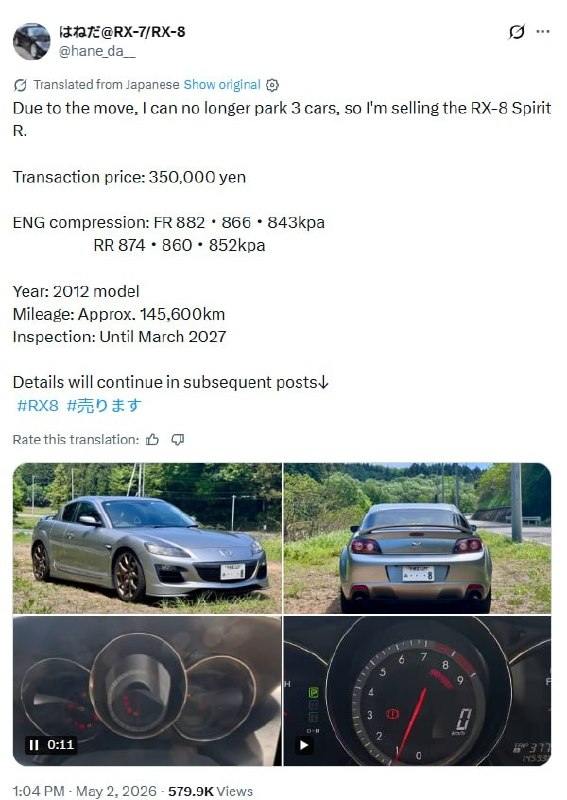This screenshot has height=800, width=567.
Task: Open the hane_da__ profile avatar
Action: (x=32, y=41)
